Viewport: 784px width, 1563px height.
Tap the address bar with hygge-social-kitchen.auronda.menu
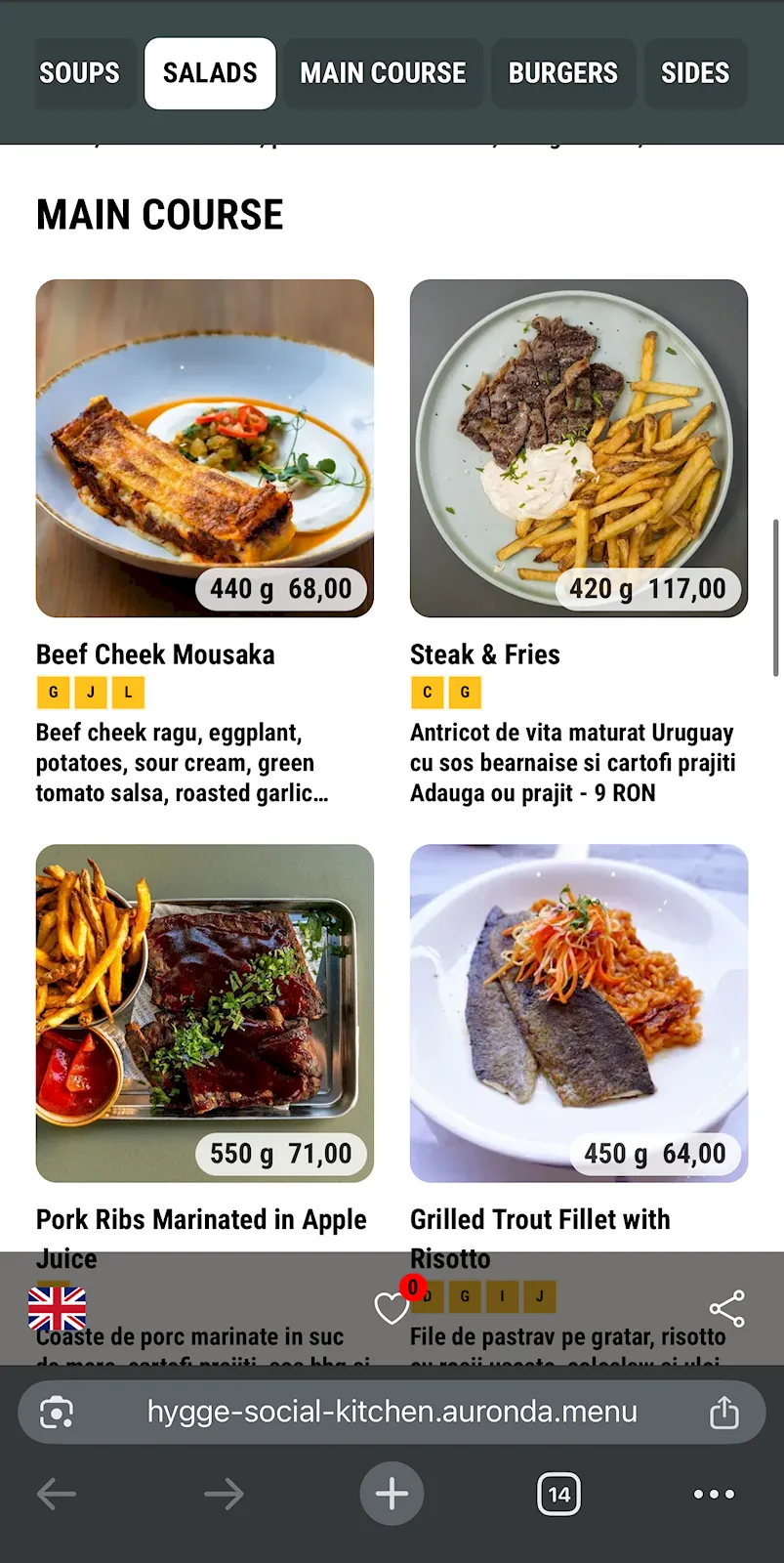point(392,1412)
